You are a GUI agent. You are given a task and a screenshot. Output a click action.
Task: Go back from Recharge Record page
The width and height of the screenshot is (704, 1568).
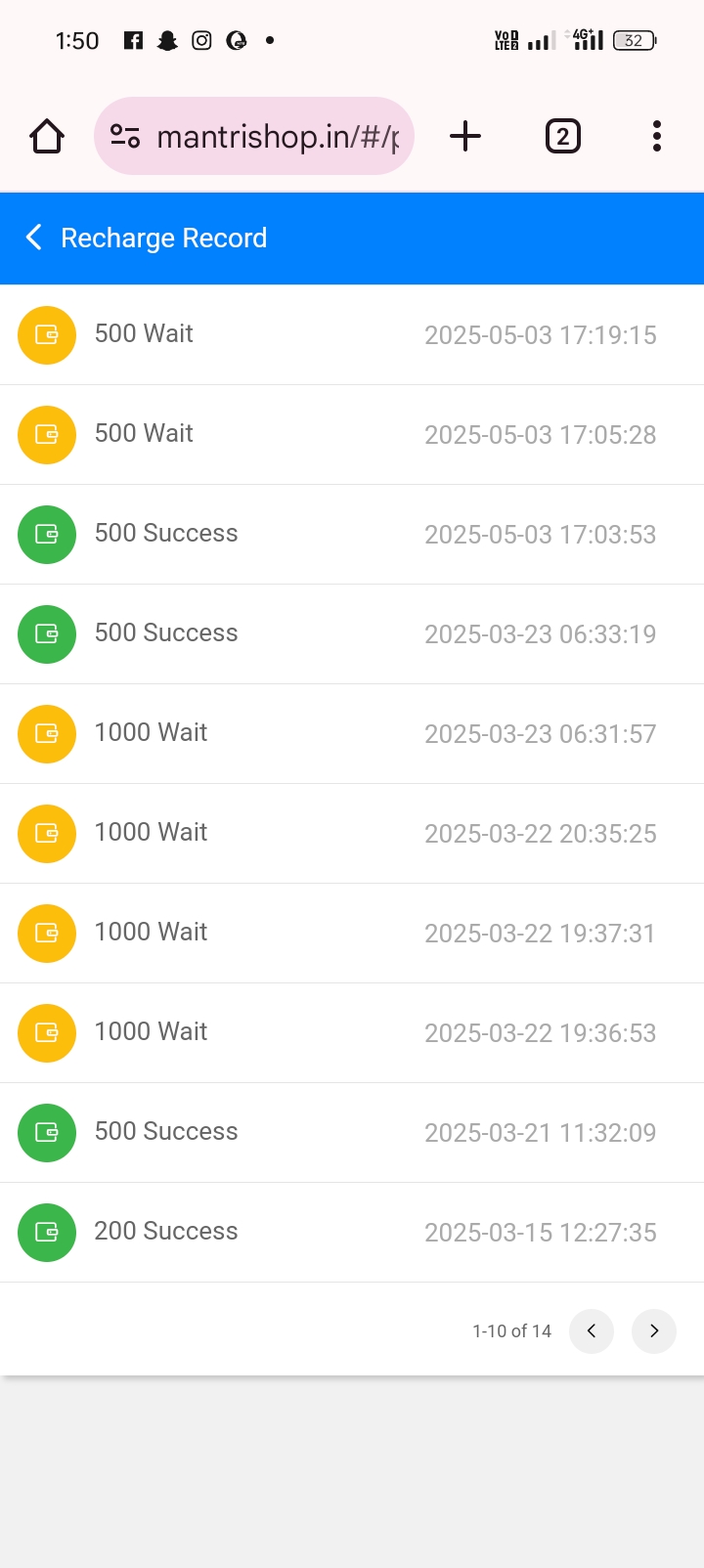(34, 238)
